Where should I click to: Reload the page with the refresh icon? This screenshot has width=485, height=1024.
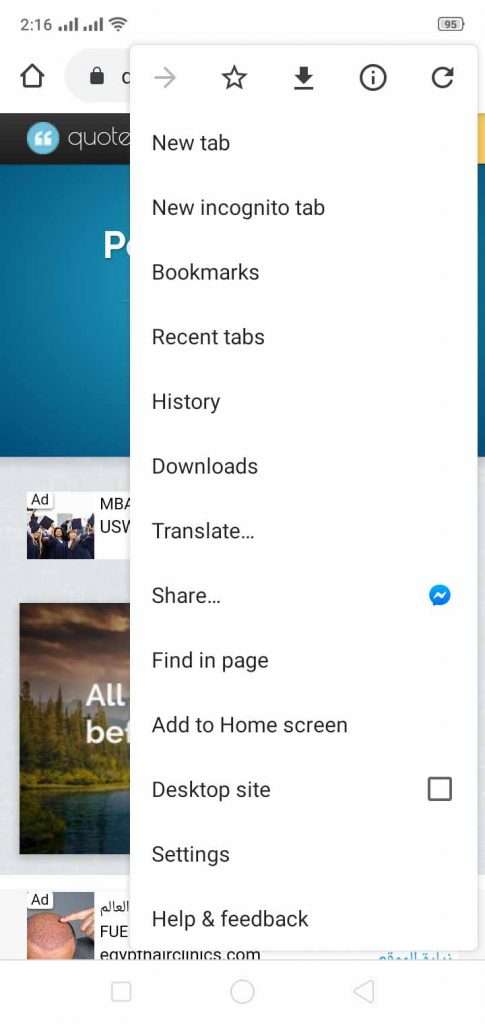442,78
